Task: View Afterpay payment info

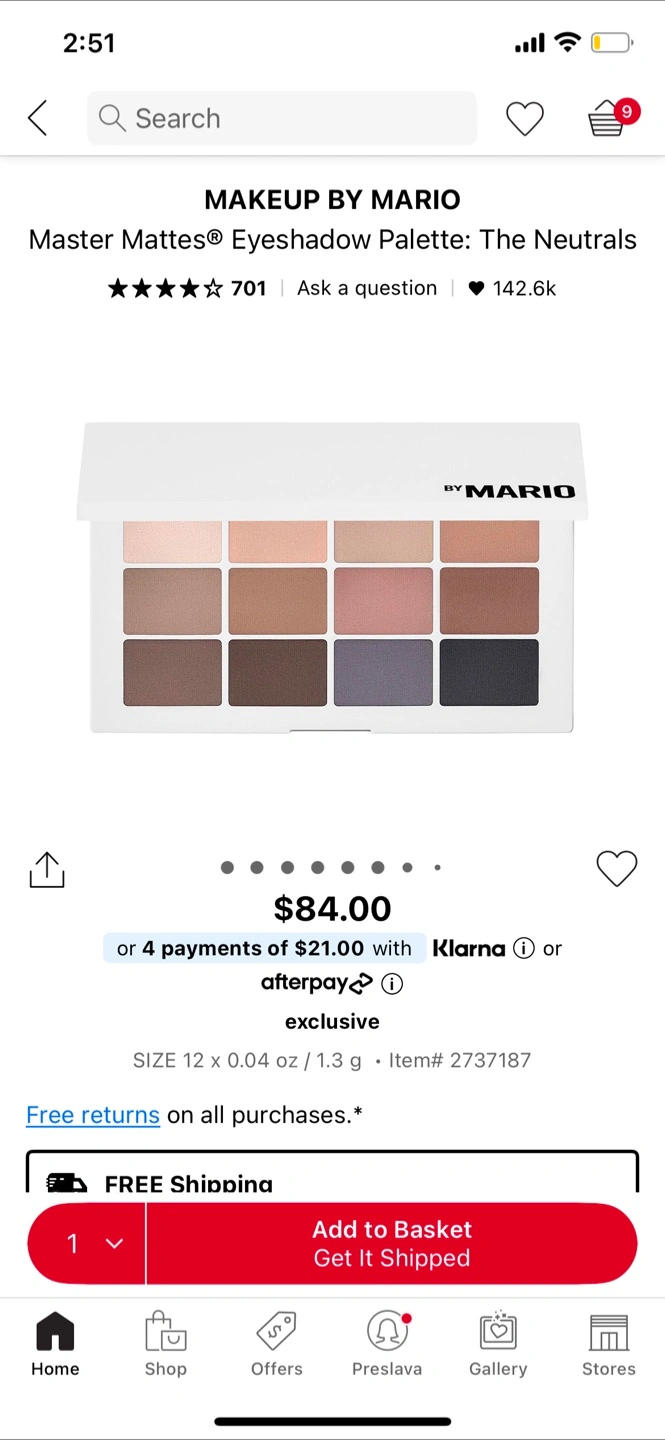Action: point(393,983)
